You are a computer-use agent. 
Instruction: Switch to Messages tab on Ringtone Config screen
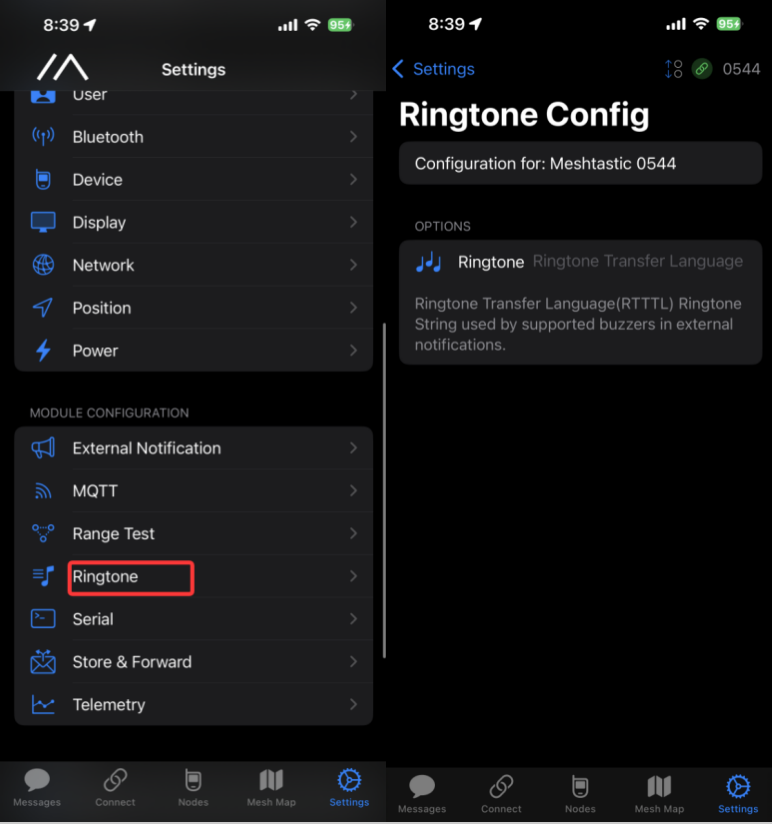point(422,794)
